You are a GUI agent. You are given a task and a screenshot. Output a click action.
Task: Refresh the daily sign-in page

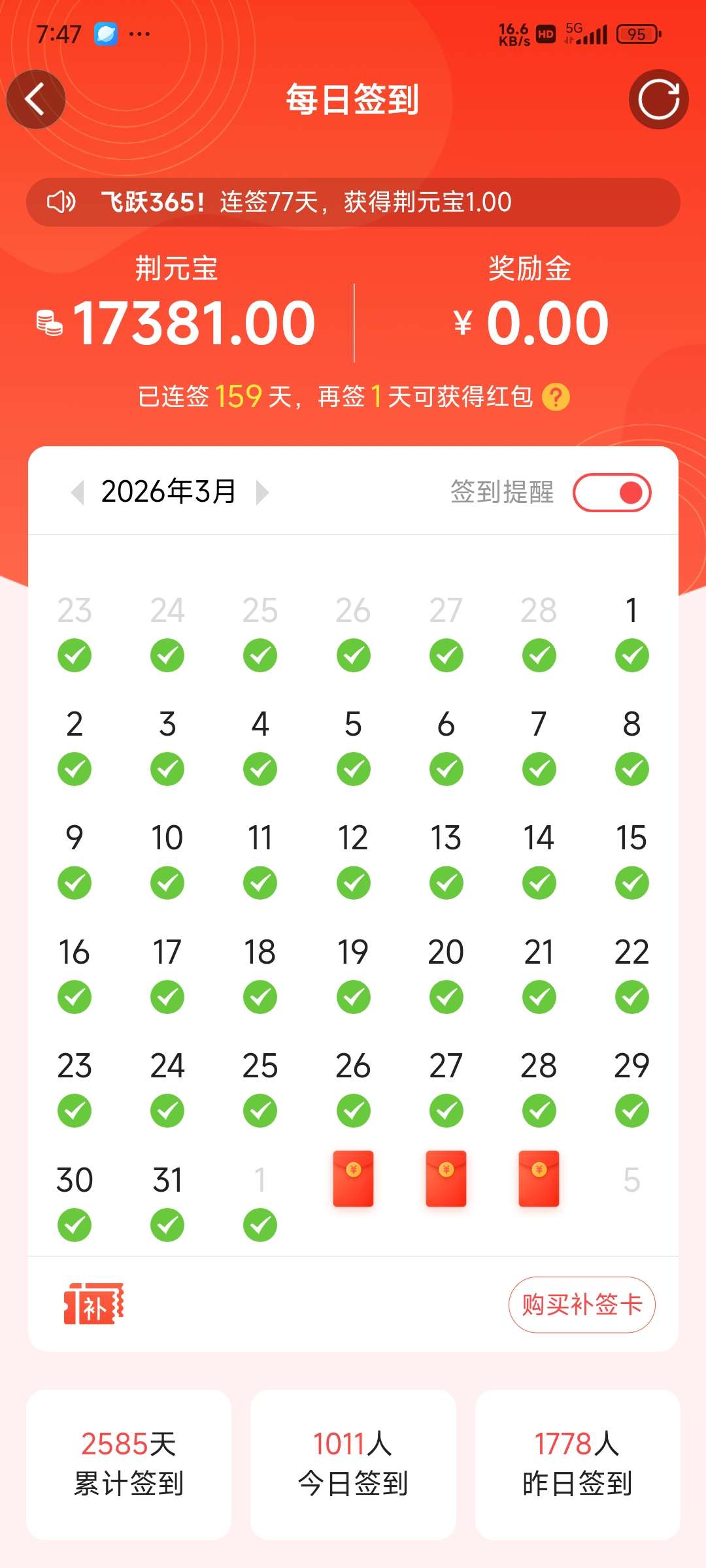(658, 99)
